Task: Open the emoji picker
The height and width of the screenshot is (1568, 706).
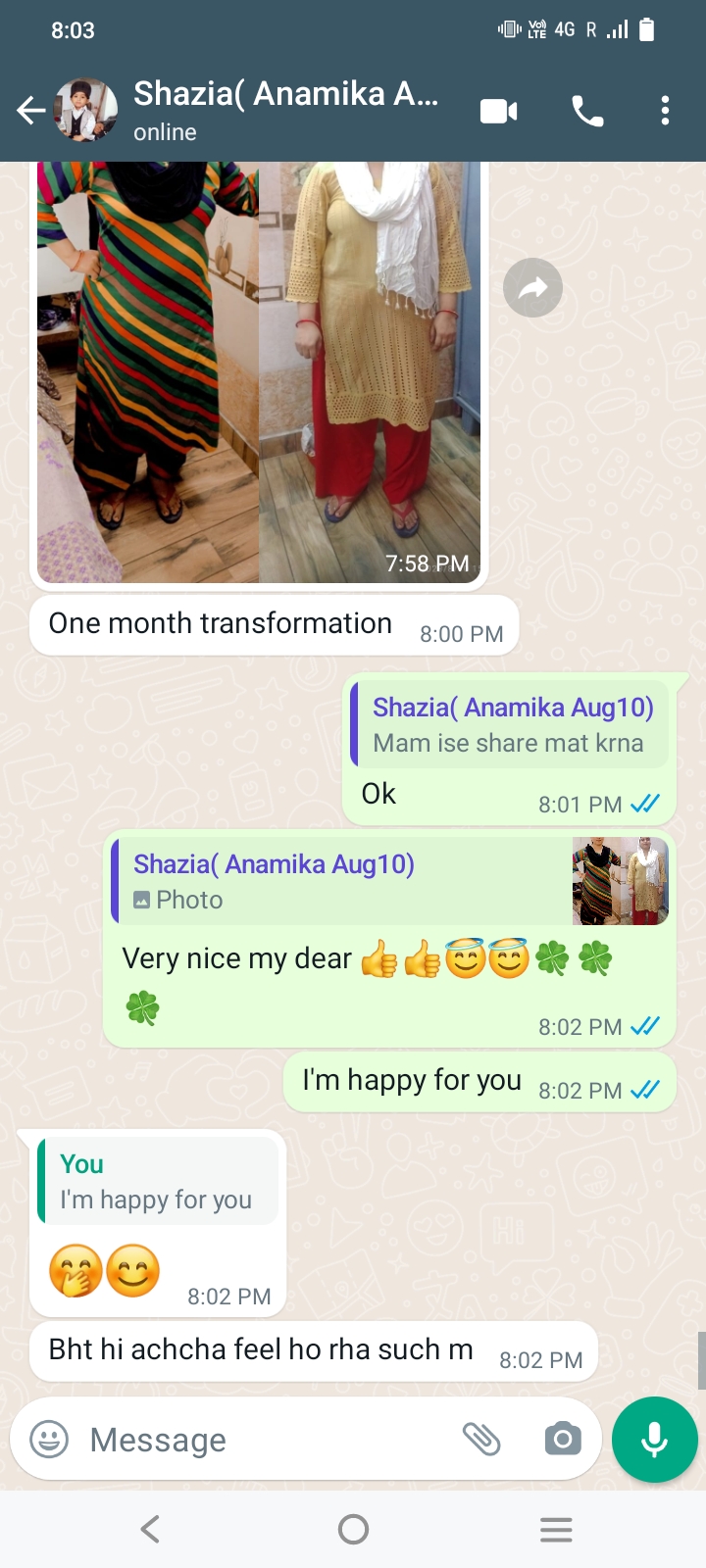Action: point(49,1440)
